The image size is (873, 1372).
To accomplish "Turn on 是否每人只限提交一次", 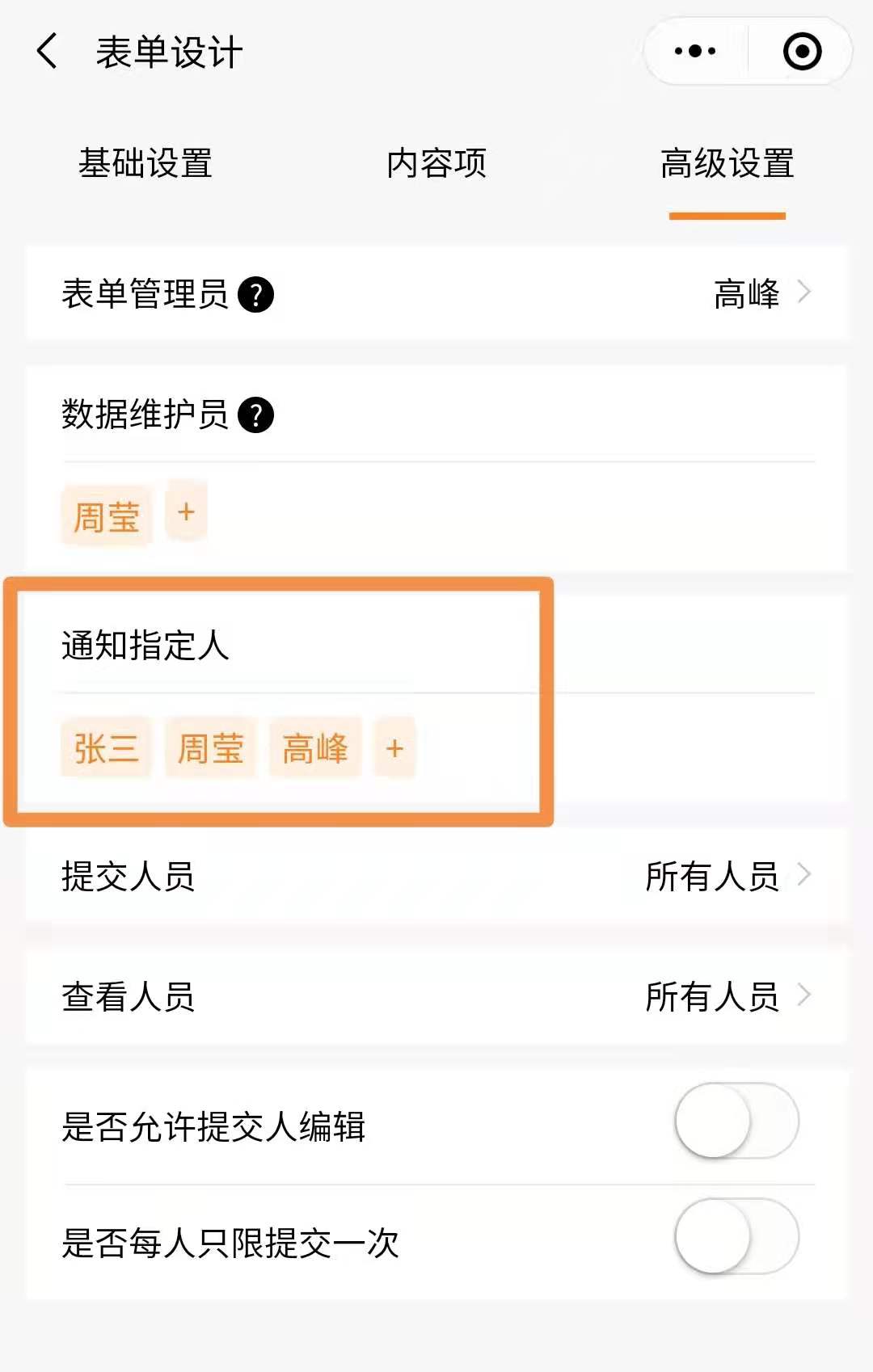I will 736,1237.
